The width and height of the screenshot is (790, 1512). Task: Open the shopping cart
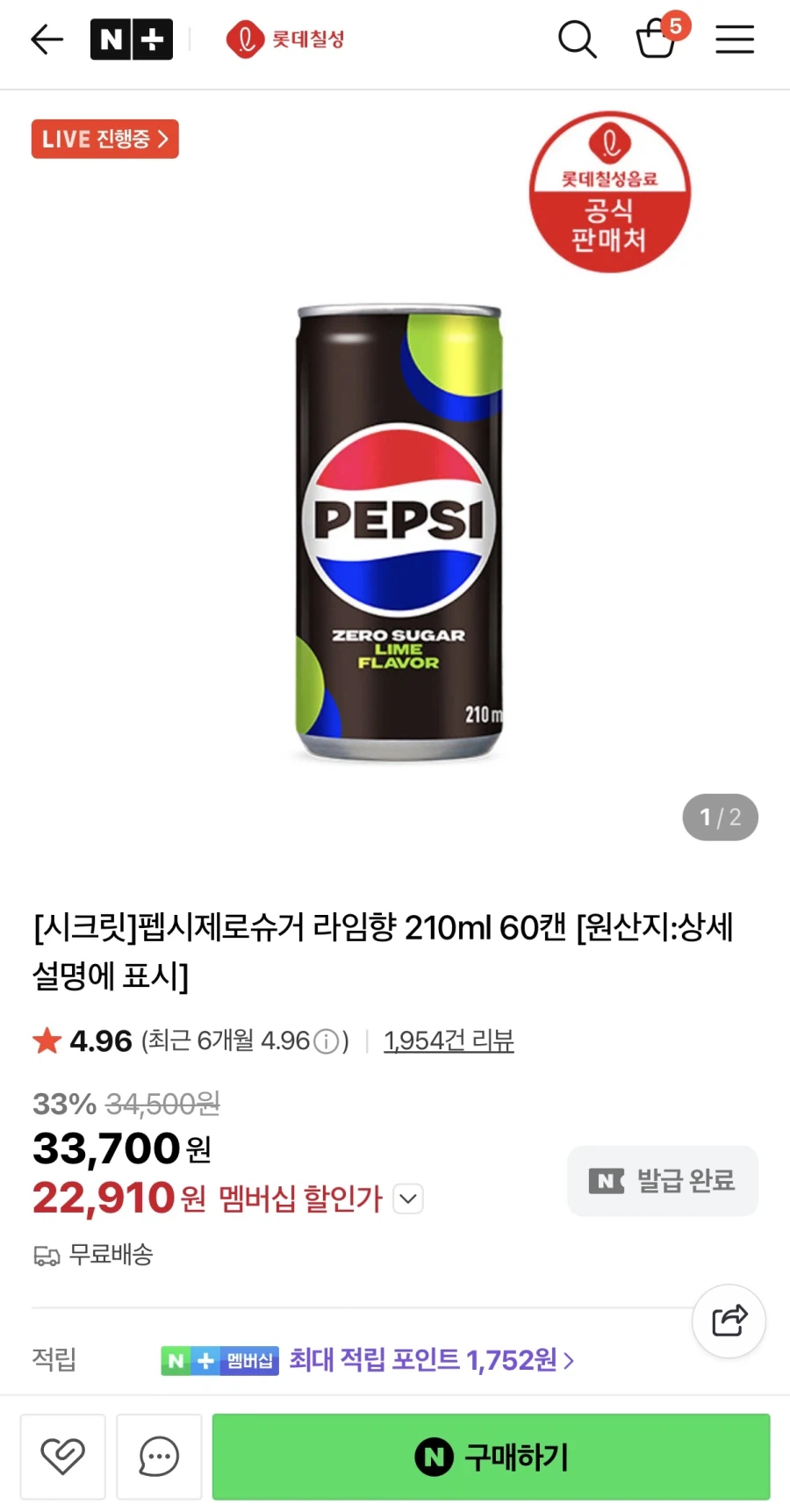coord(657,40)
